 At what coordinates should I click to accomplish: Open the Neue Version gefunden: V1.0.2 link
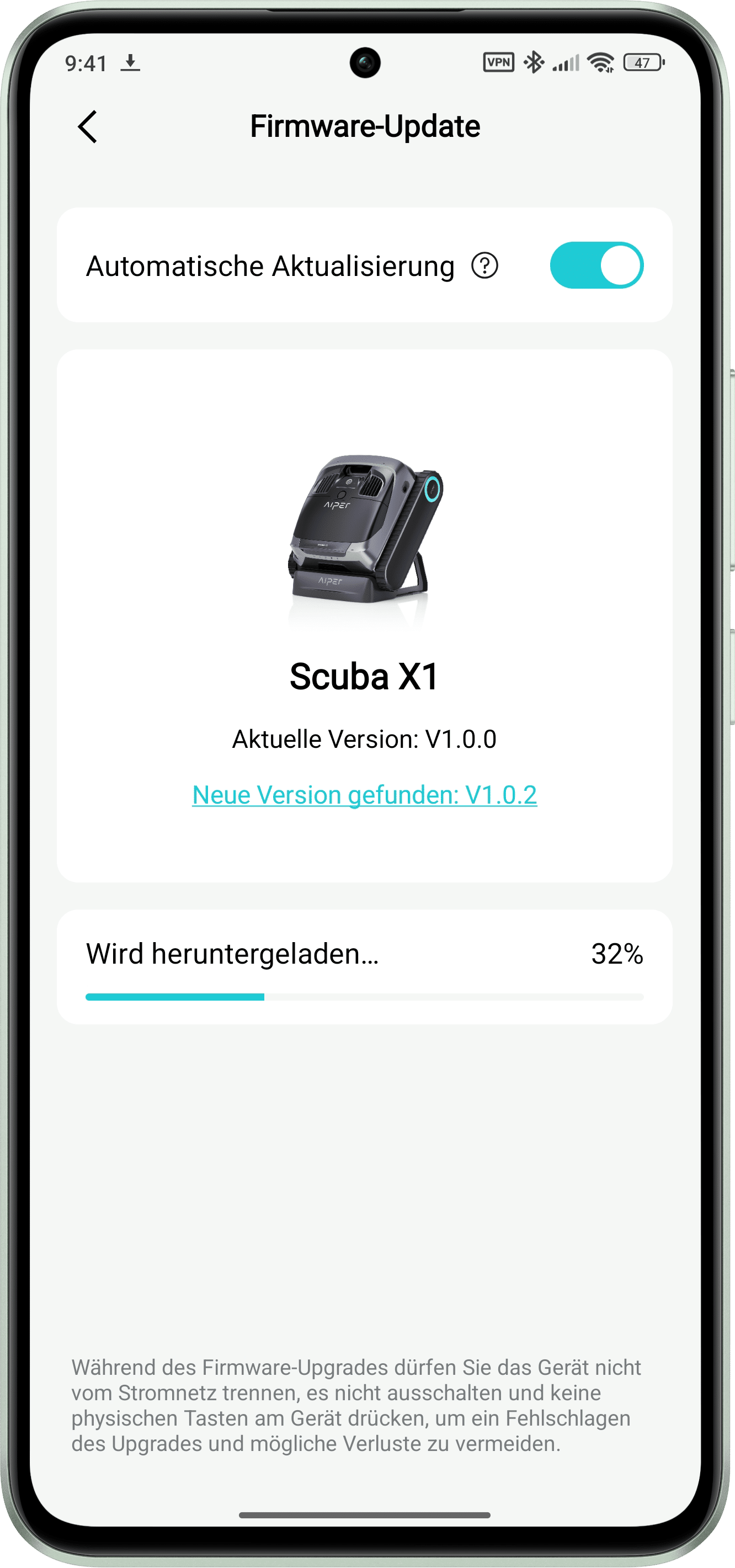point(364,795)
